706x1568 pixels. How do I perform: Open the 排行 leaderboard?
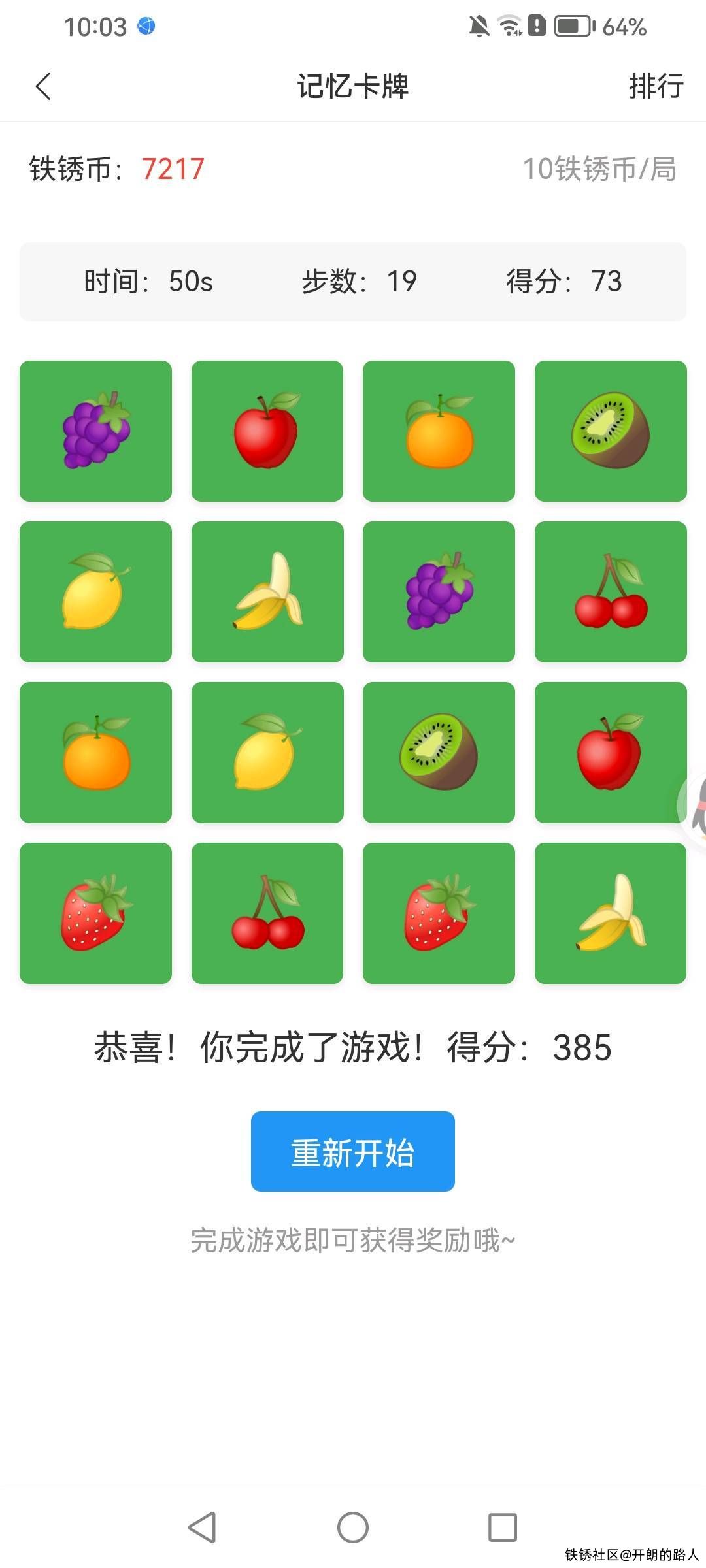point(656,86)
